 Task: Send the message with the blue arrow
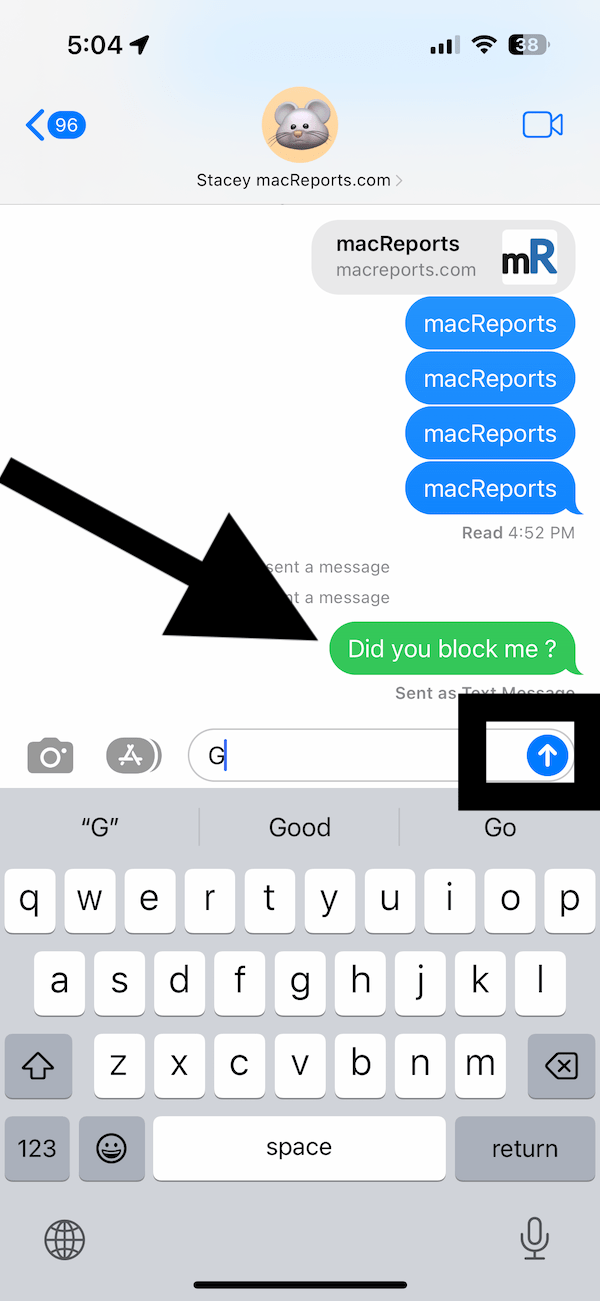coord(547,755)
